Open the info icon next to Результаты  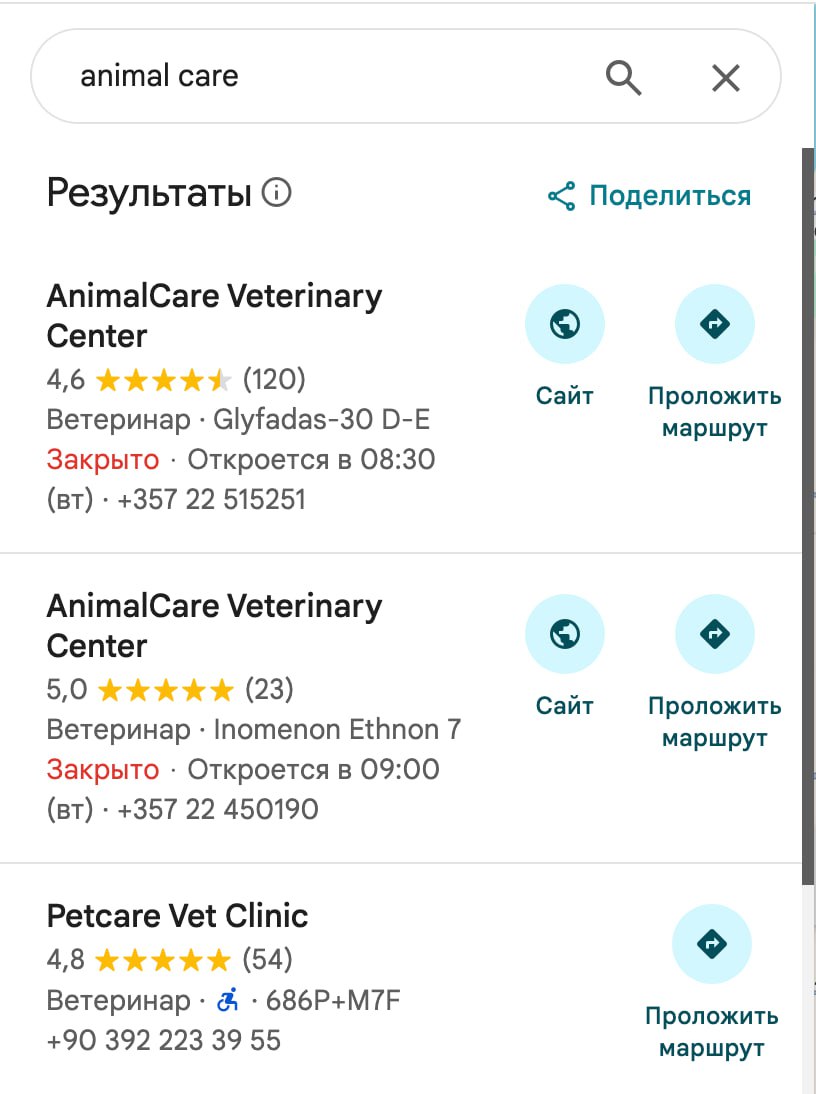[276, 192]
